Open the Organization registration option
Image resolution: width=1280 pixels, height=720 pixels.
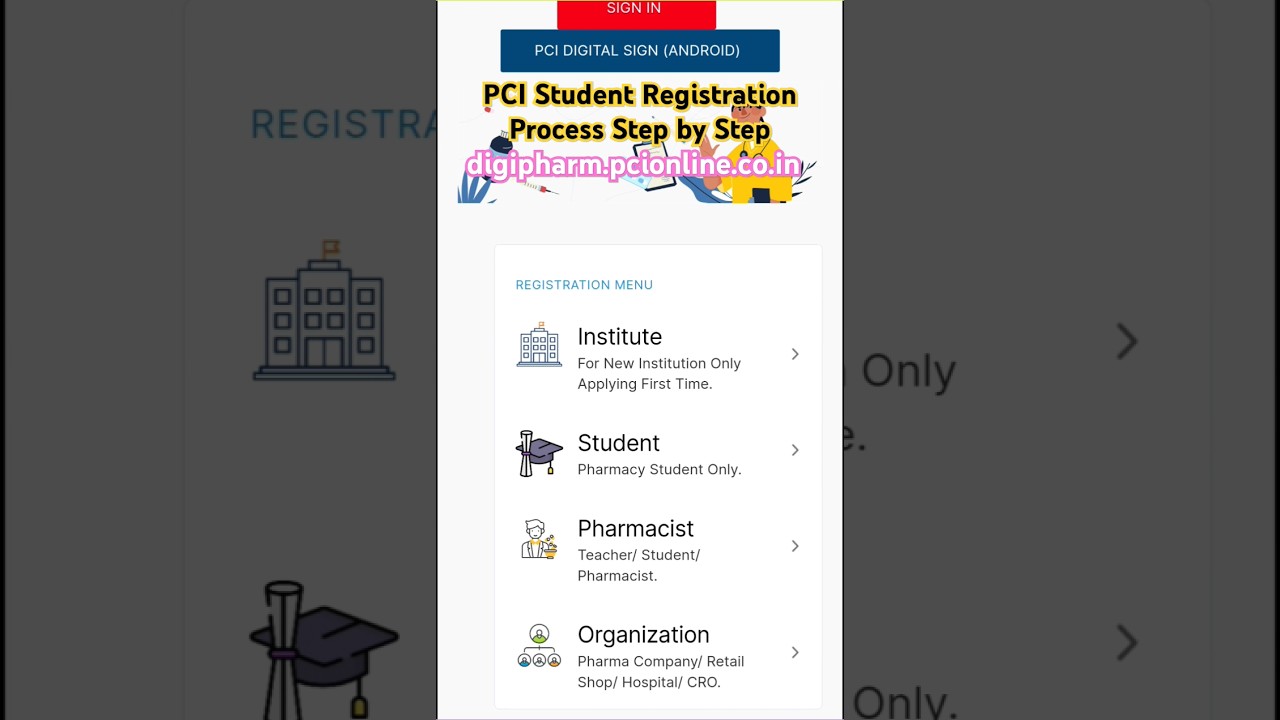click(x=657, y=655)
